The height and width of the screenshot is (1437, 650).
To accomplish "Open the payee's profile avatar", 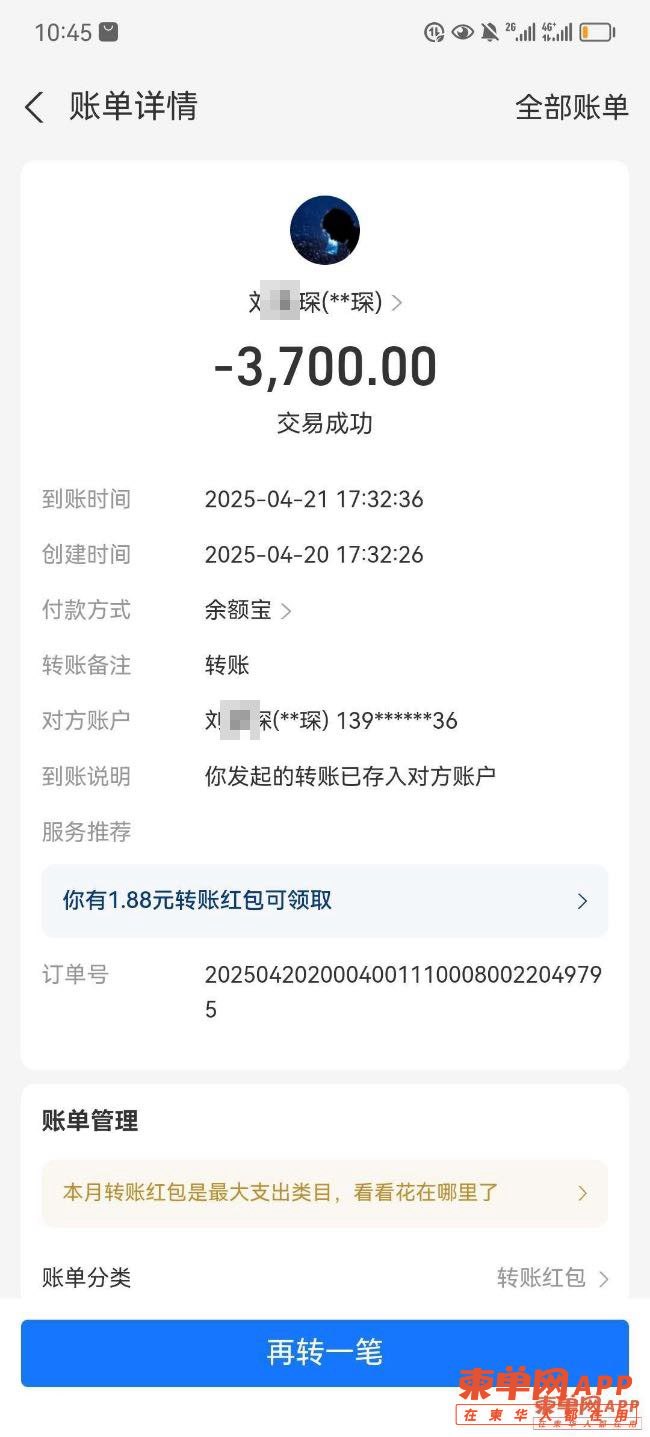I will tap(325, 230).
